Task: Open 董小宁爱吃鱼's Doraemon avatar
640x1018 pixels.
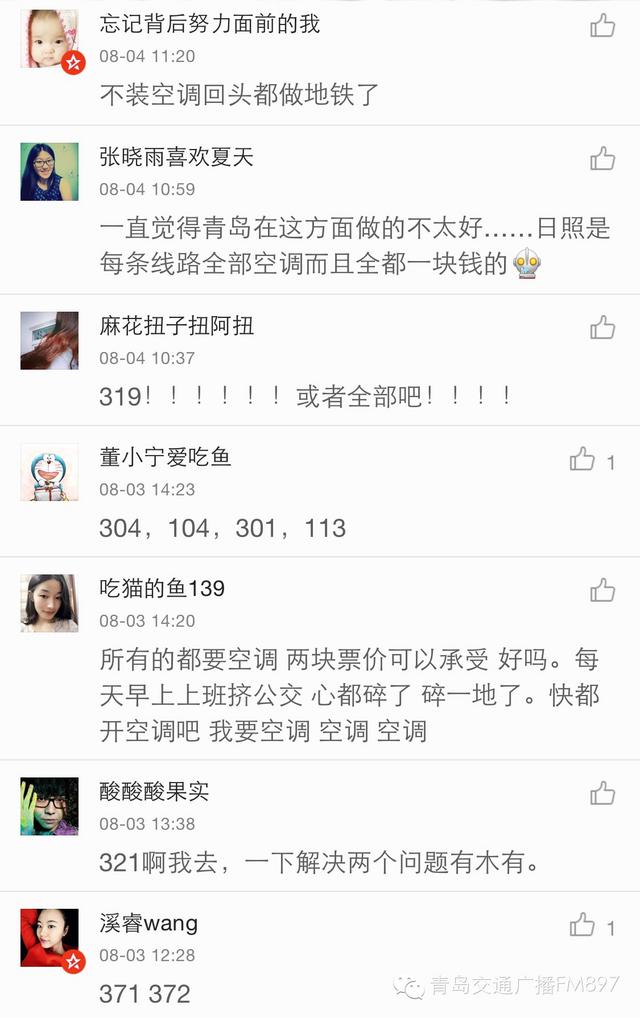Action: point(49,472)
